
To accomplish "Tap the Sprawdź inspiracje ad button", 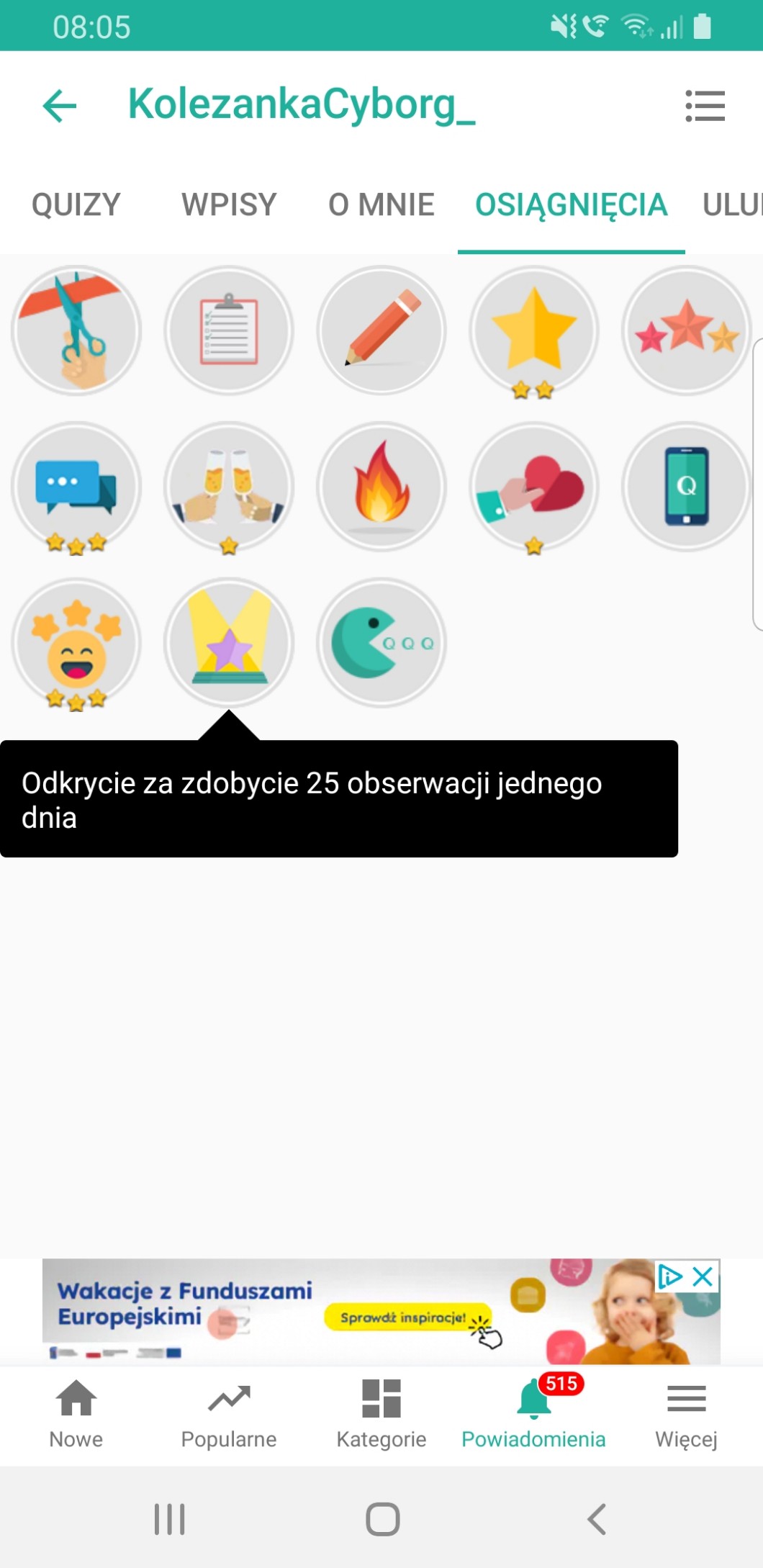I will pyautogui.click(x=407, y=1317).
